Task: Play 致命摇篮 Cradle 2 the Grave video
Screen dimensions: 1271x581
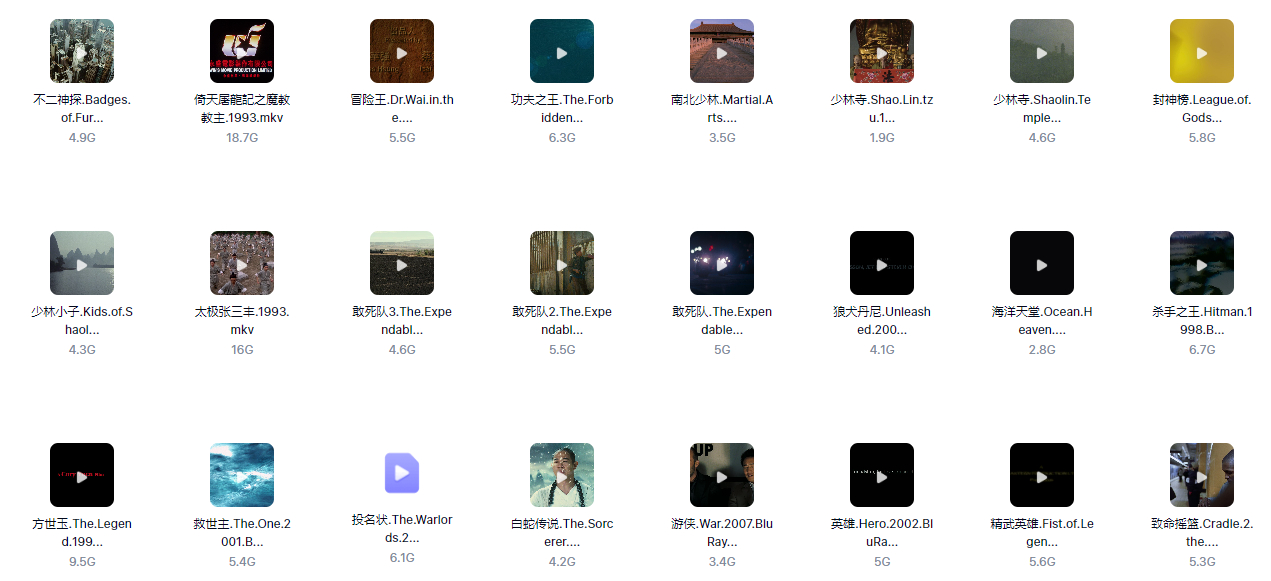Action: [1202, 475]
